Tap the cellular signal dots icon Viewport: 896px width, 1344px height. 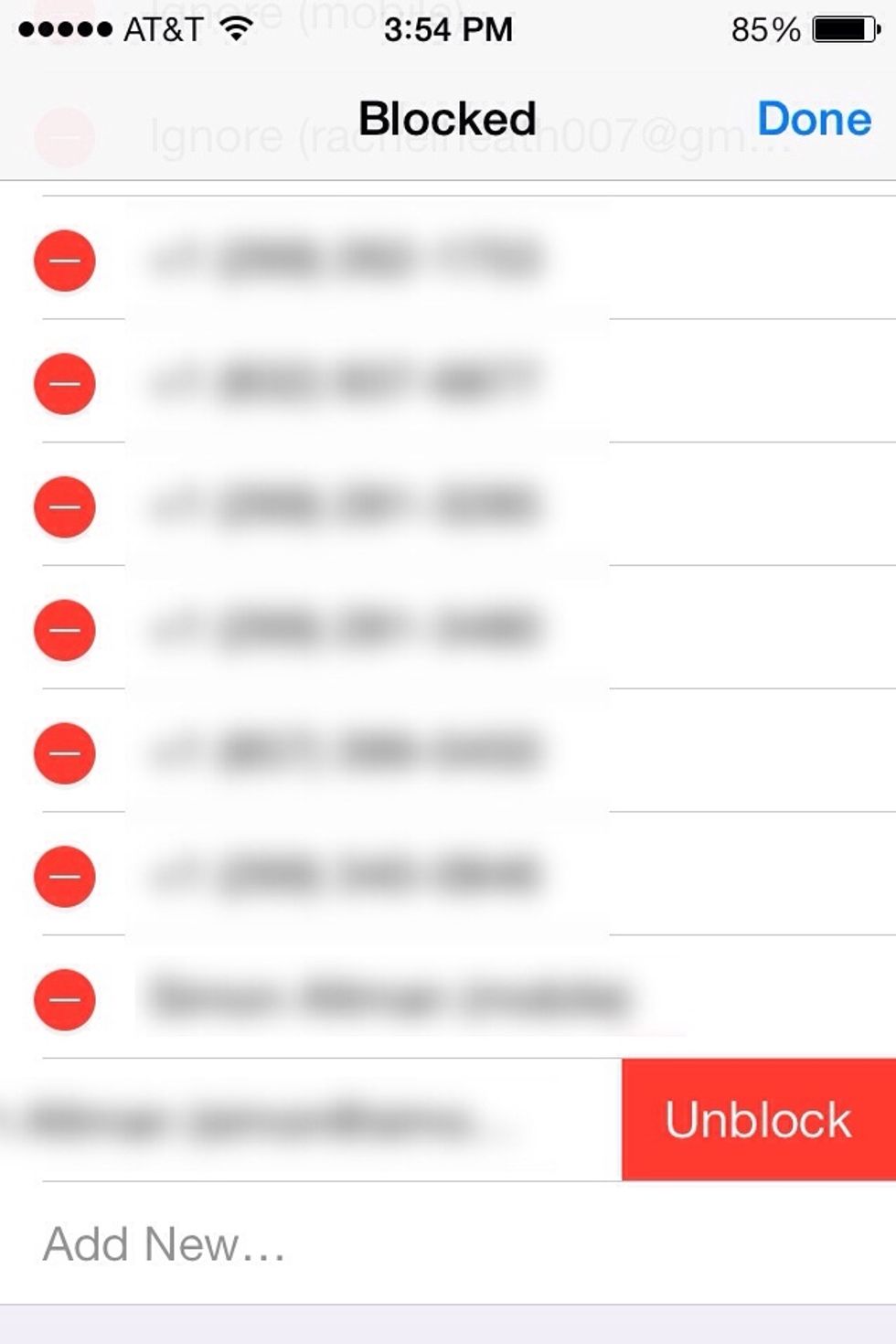click(64, 27)
